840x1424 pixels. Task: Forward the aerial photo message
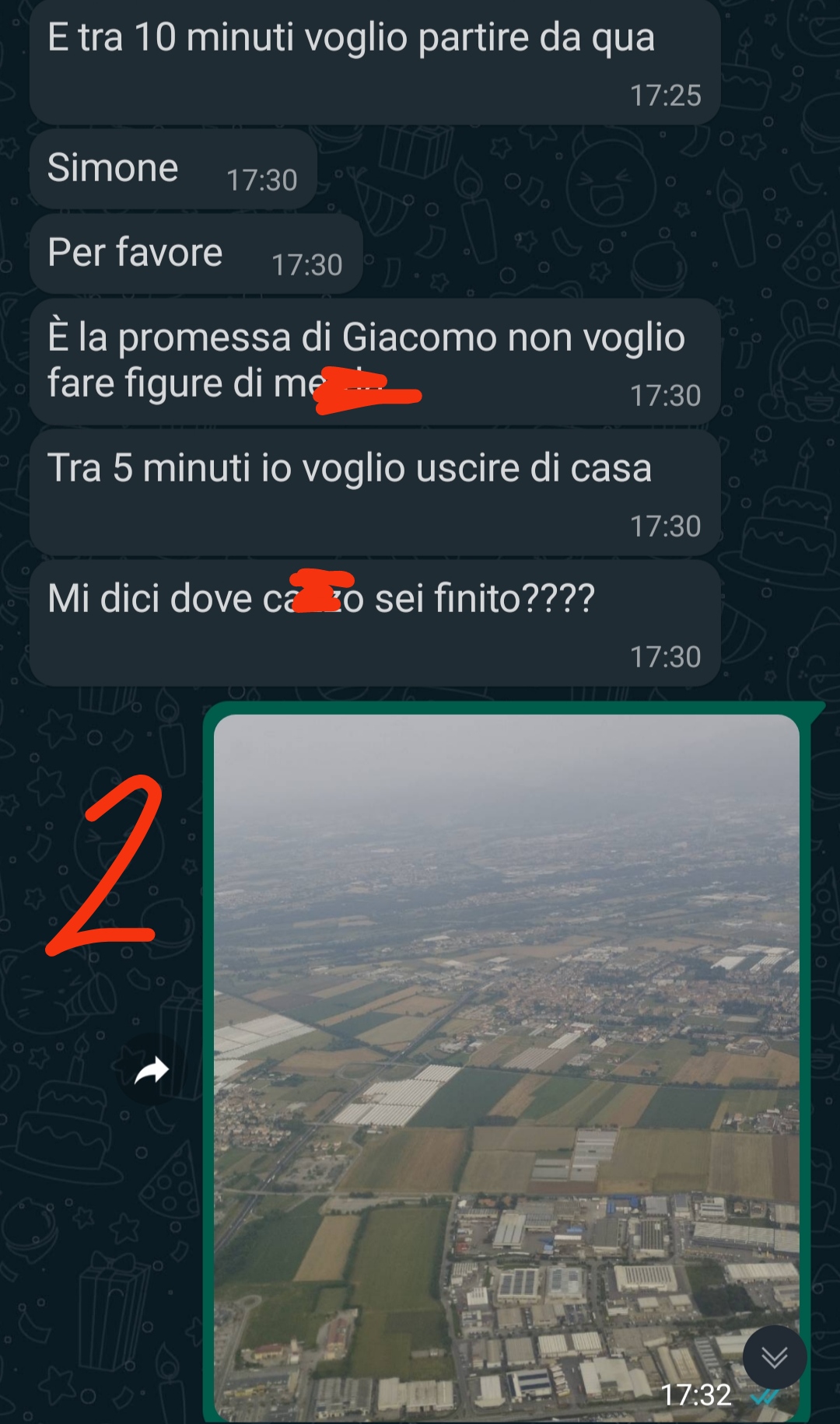152,1071
